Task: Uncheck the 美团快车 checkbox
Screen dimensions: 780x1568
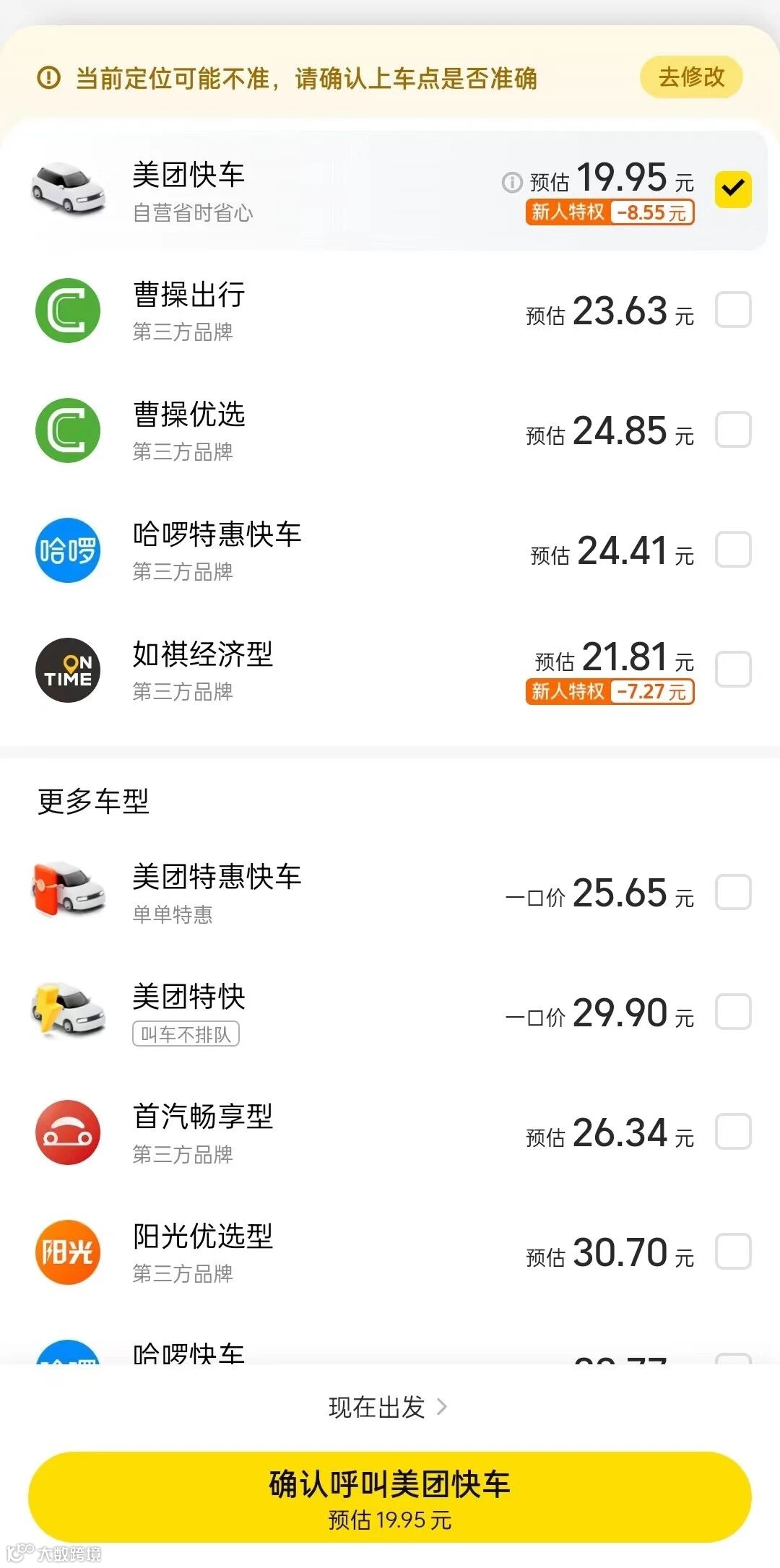Action: pos(732,189)
